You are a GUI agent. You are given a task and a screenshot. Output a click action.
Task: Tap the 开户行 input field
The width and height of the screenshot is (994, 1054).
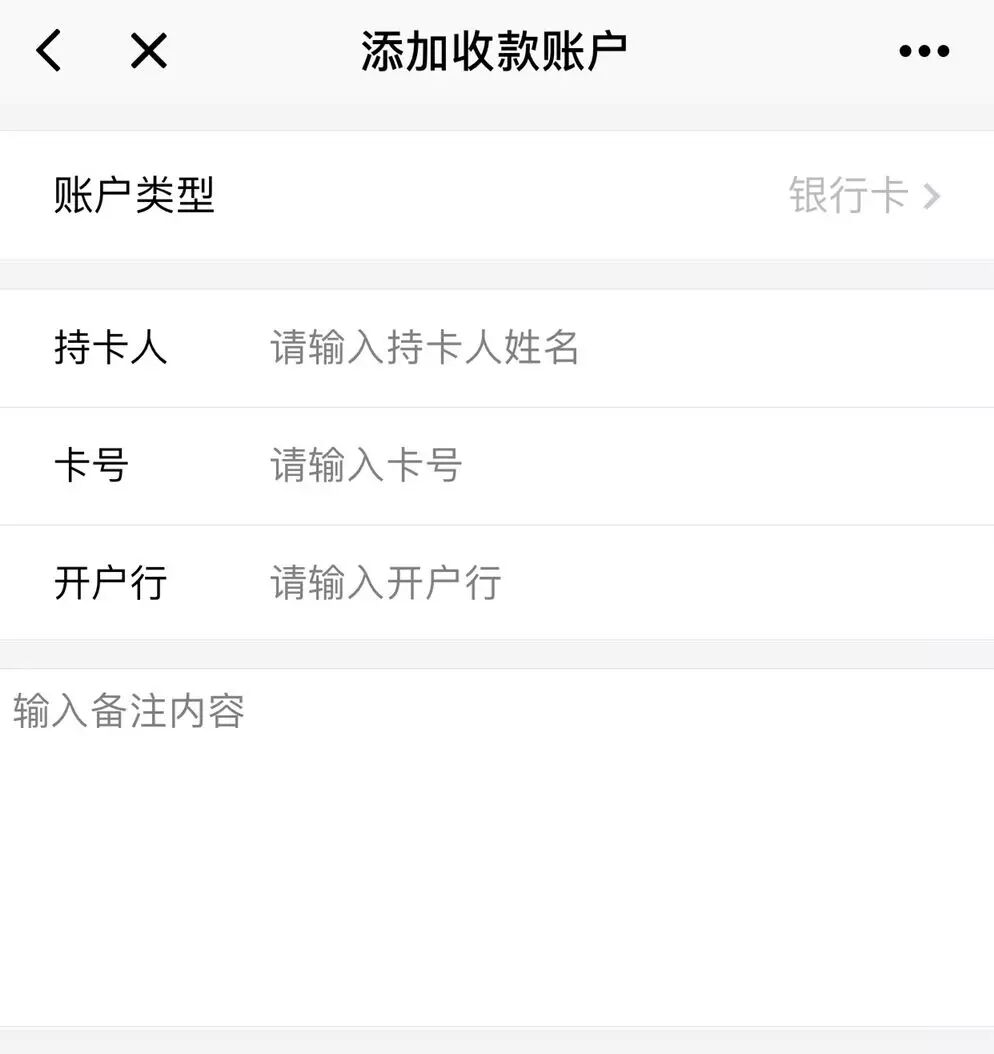600,583
